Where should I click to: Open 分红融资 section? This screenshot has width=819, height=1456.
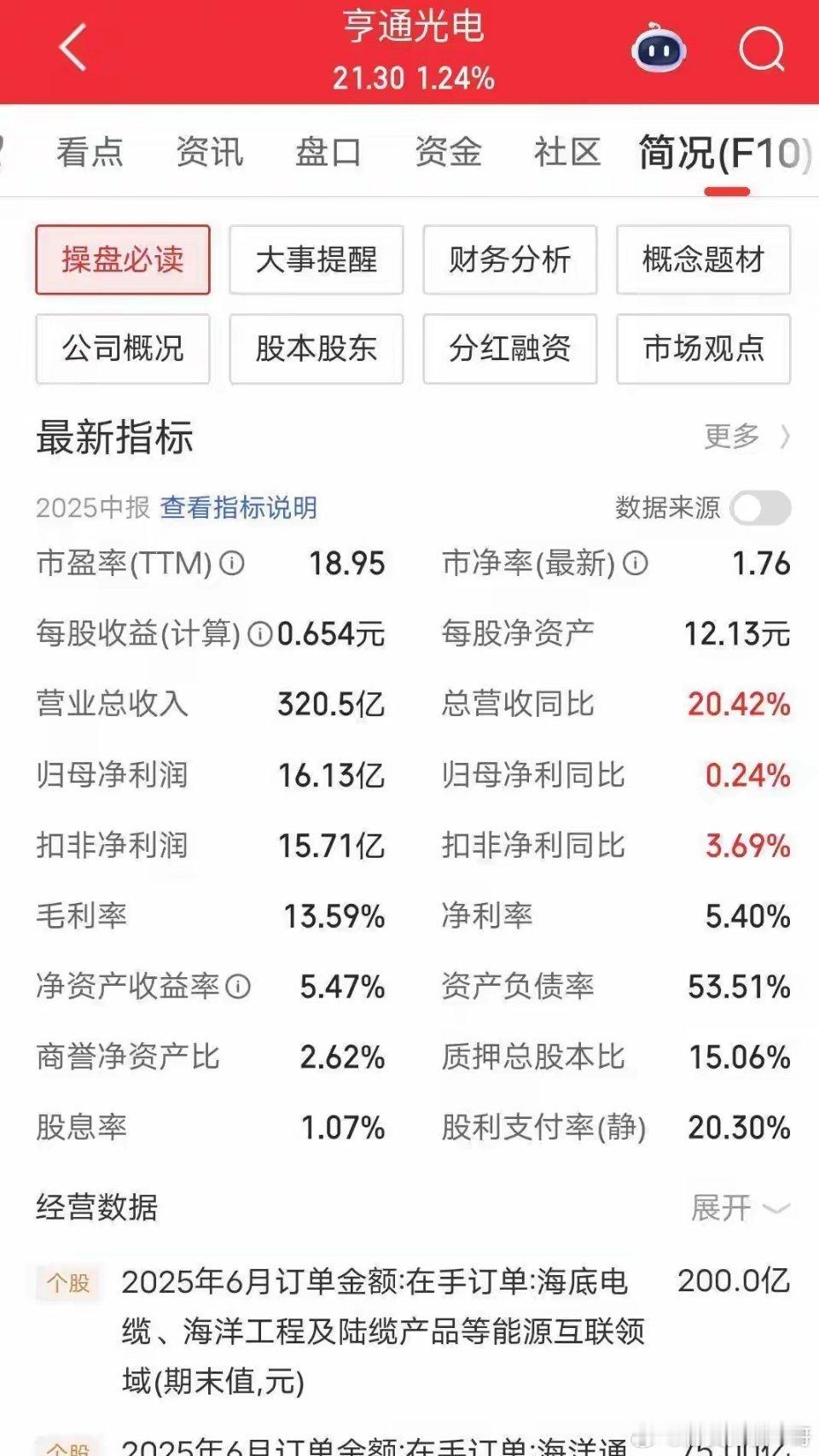coord(510,349)
